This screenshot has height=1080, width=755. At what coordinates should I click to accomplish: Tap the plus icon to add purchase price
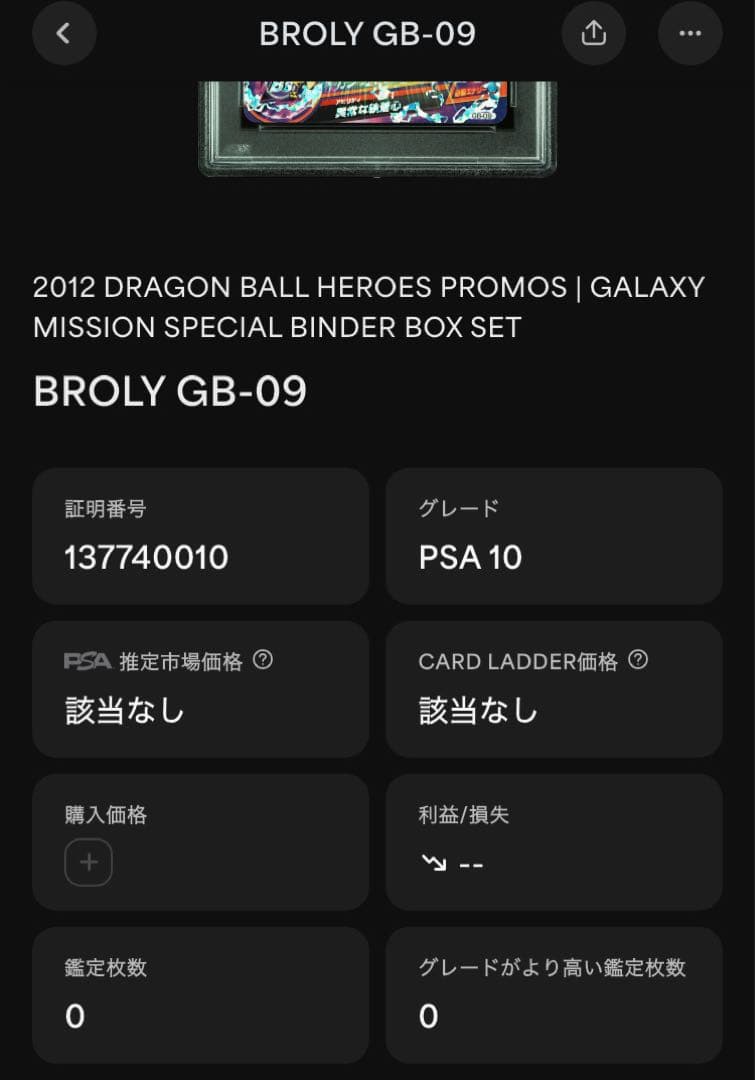coord(89,863)
